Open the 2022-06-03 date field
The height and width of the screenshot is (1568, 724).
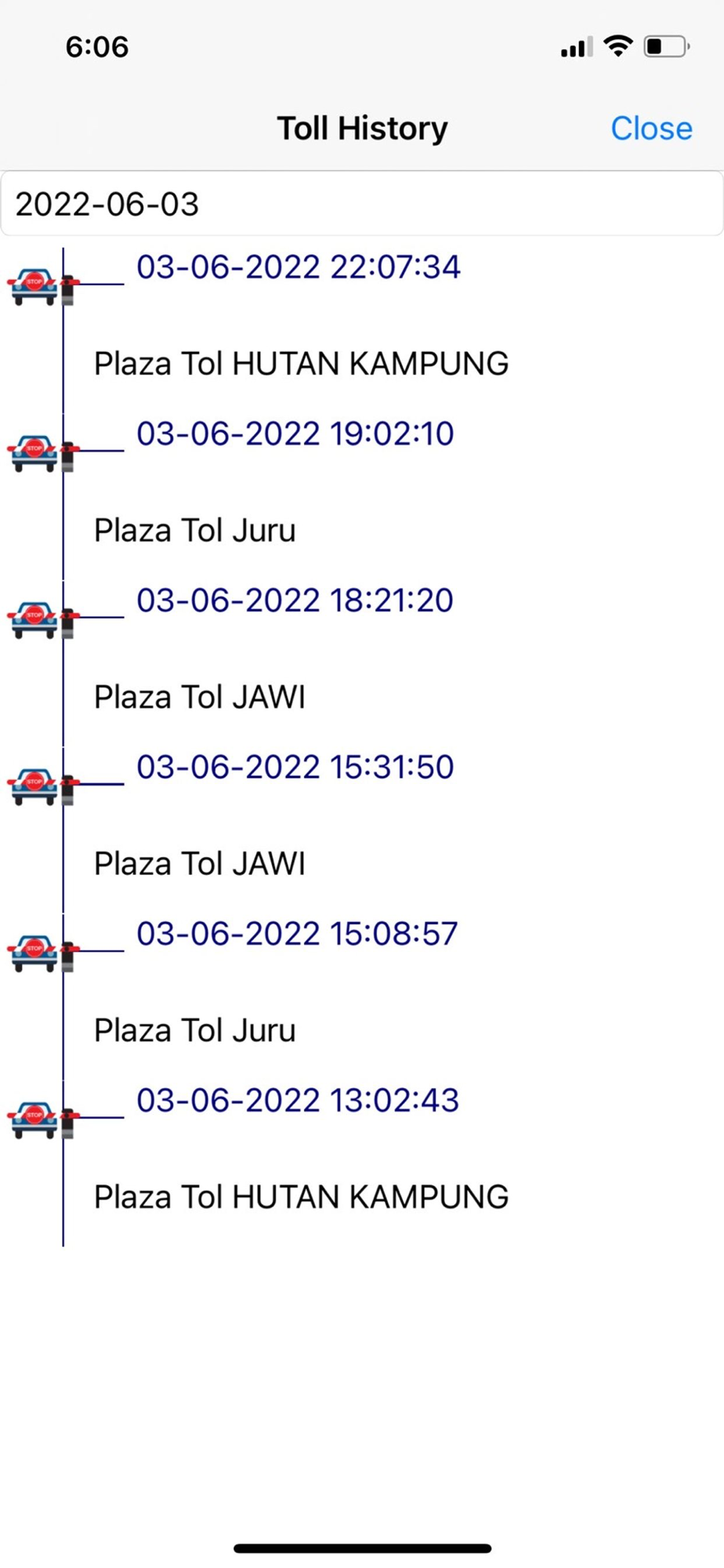tap(360, 204)
